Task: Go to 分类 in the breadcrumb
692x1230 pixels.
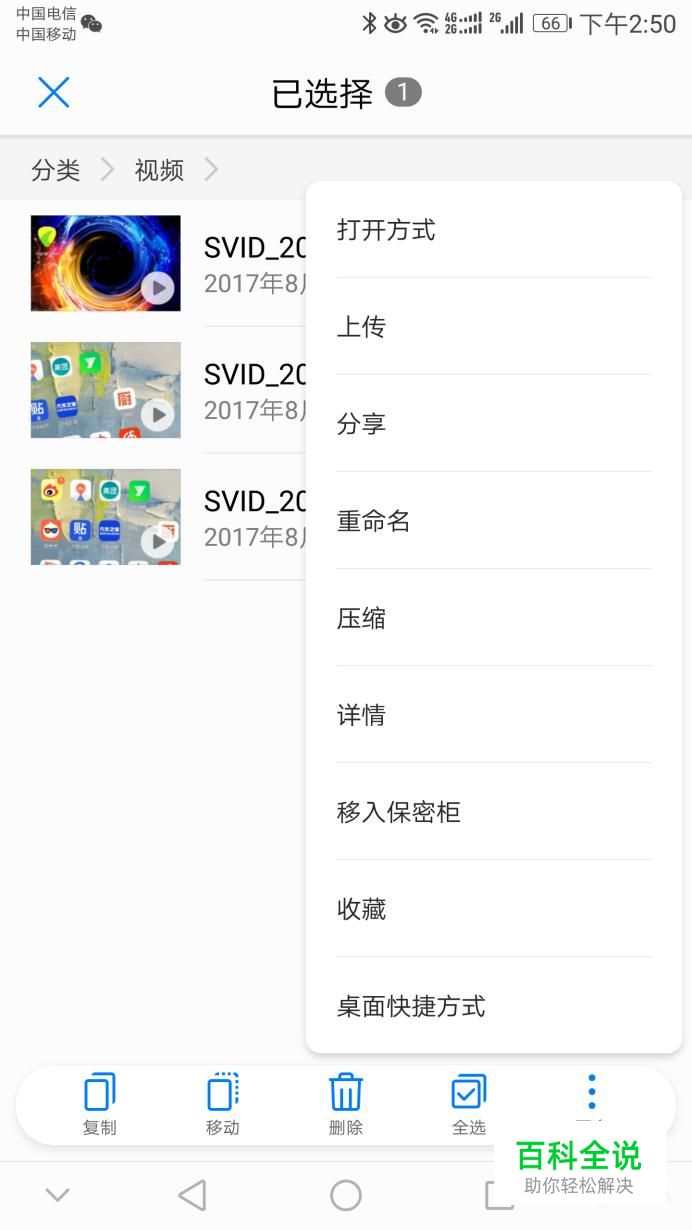Action: (x=56, y=170)
